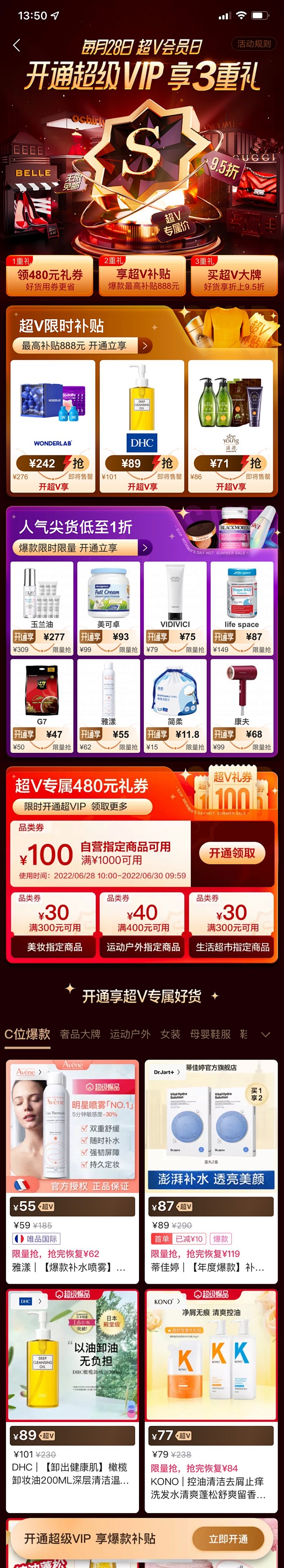This screenshot has width=284, height=1568.
Task: Show the 女装 category tab
Action: pos(170,1034)
